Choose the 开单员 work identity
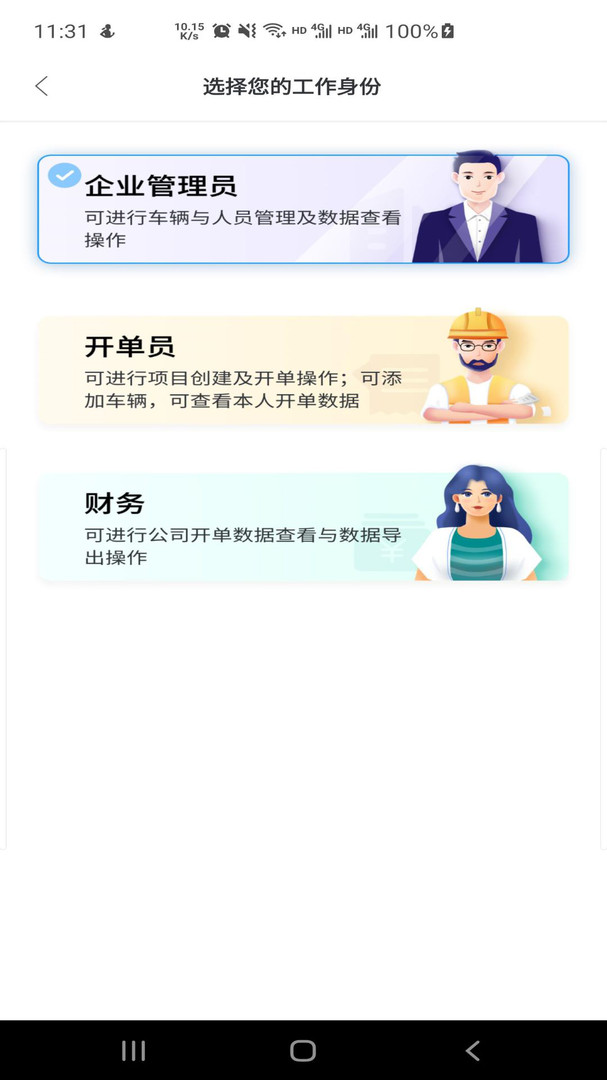 click(x=303, y=370)
